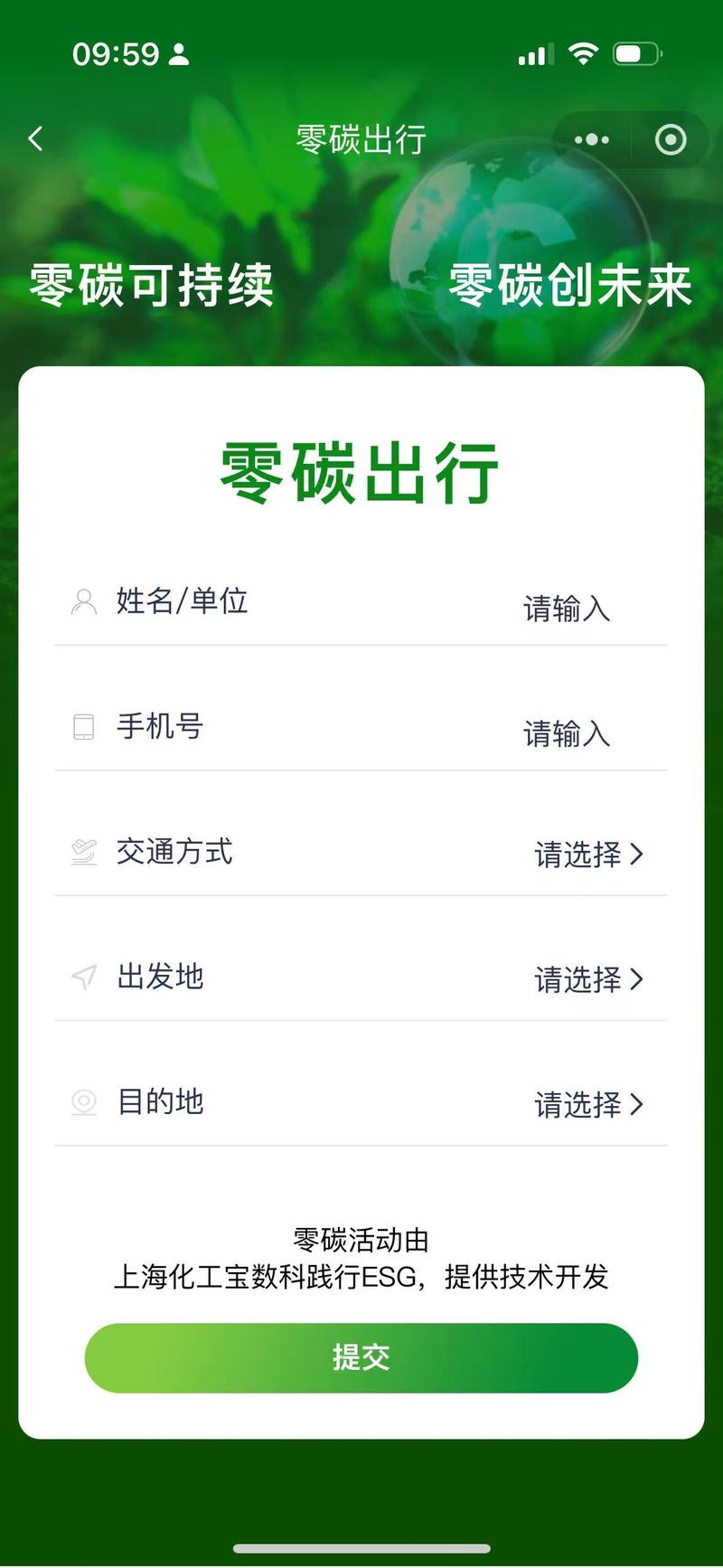
Task: Enter text in the 姓名/单位 field
Action: click(x=361, y=601)
